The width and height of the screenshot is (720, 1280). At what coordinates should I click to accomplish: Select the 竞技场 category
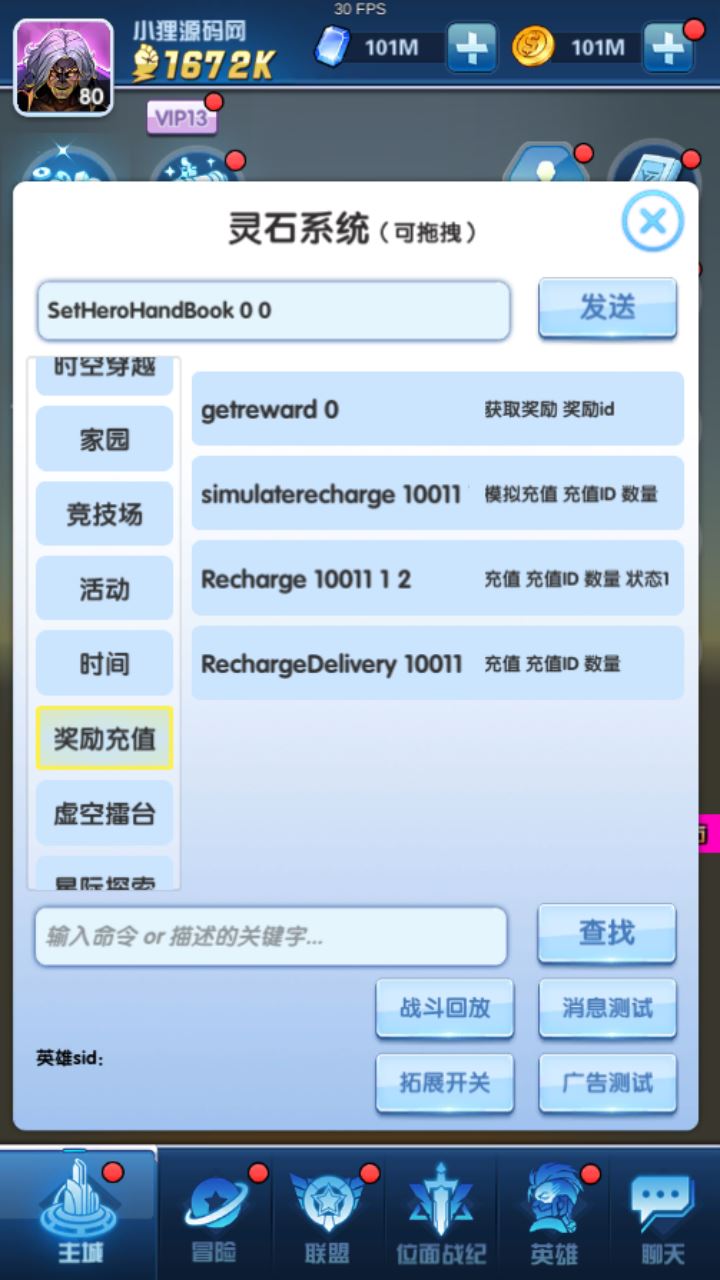tap(104, 514)
